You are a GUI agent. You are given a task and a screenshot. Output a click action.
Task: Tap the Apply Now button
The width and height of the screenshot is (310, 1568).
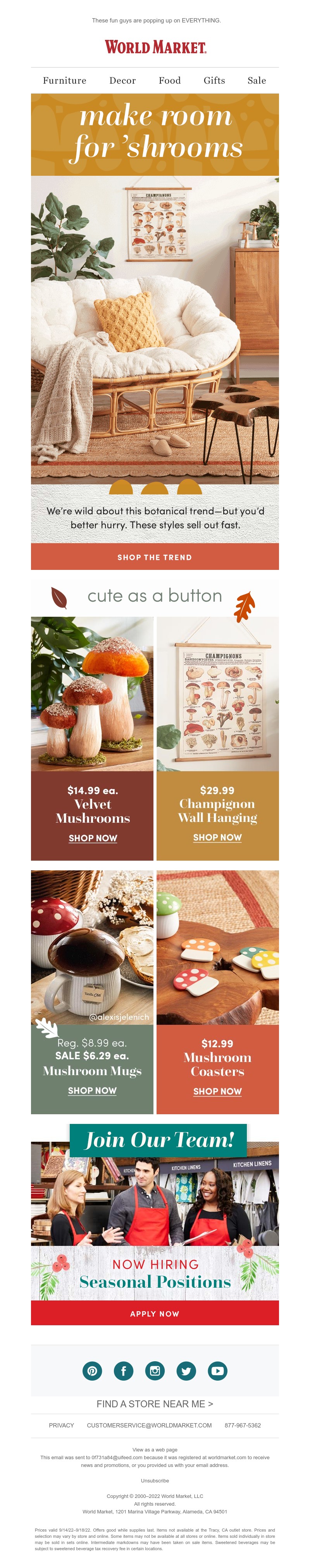pyautogui.click(x=155, y=1314)
